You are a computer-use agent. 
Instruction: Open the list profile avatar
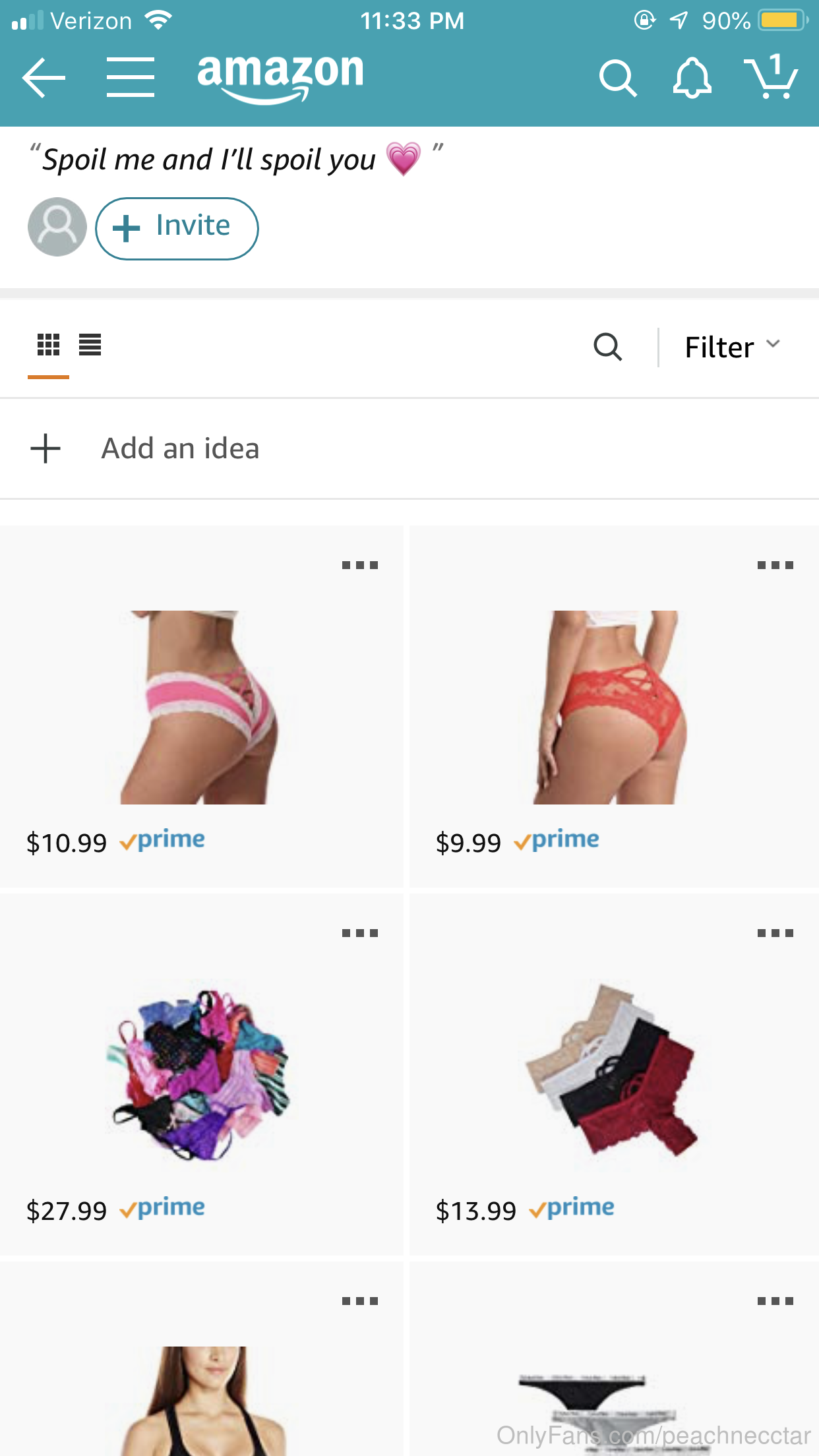pyautogui.click(x=57, y=227)
